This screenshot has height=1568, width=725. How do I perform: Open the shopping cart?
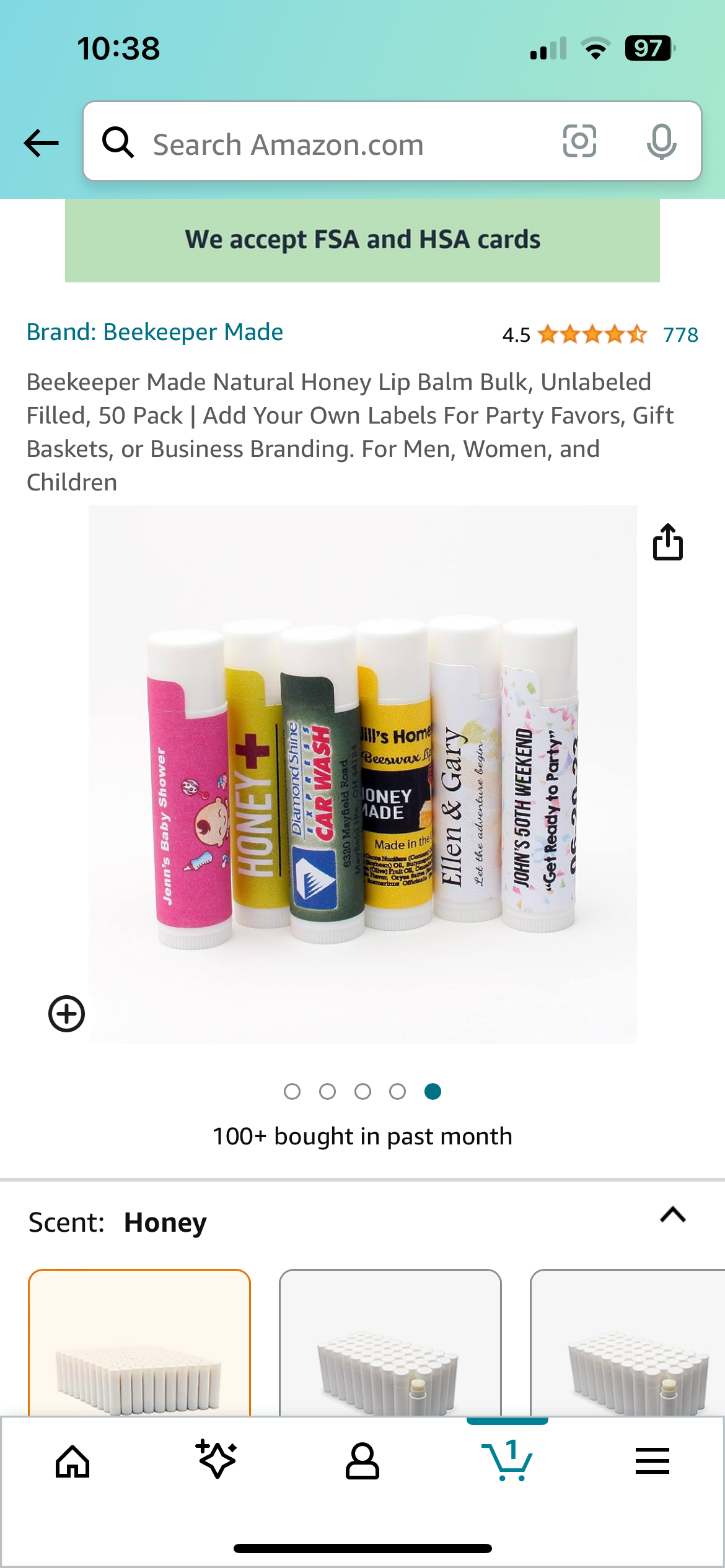tap(507, 1461)
